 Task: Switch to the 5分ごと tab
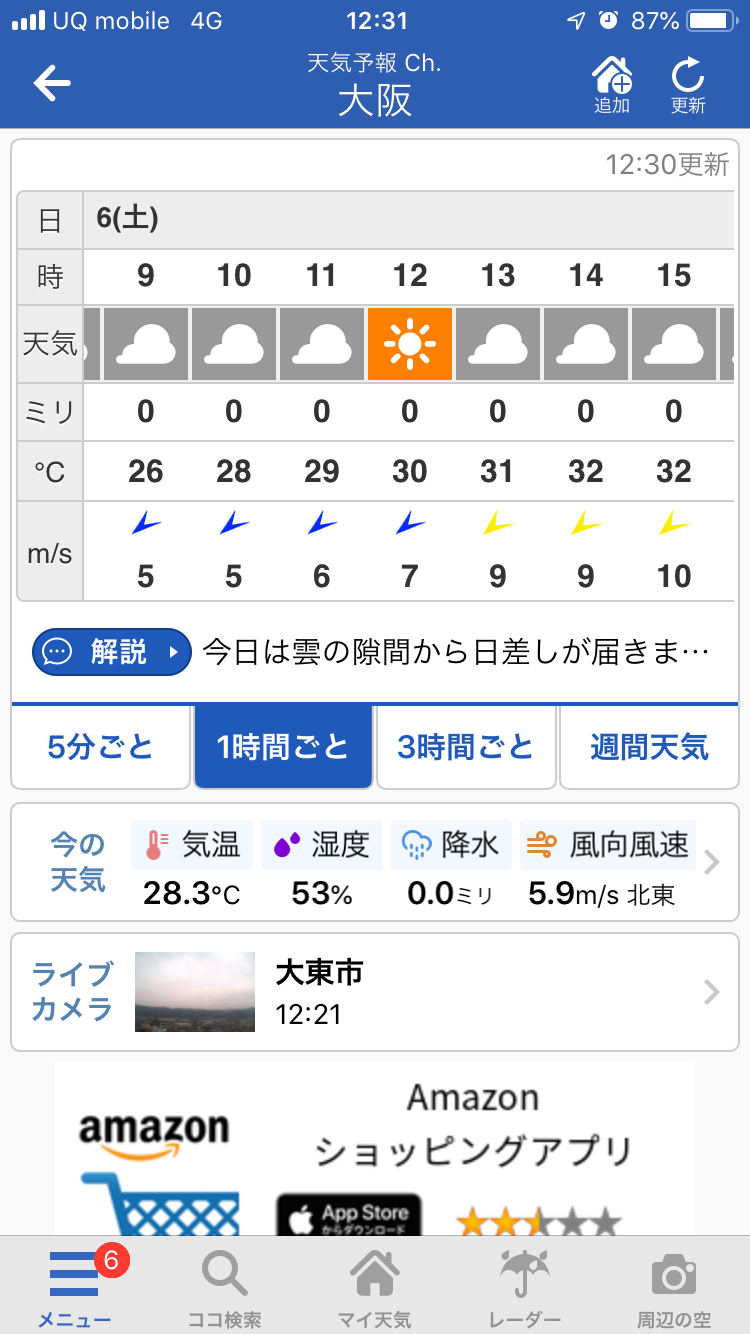pos(101,747)
